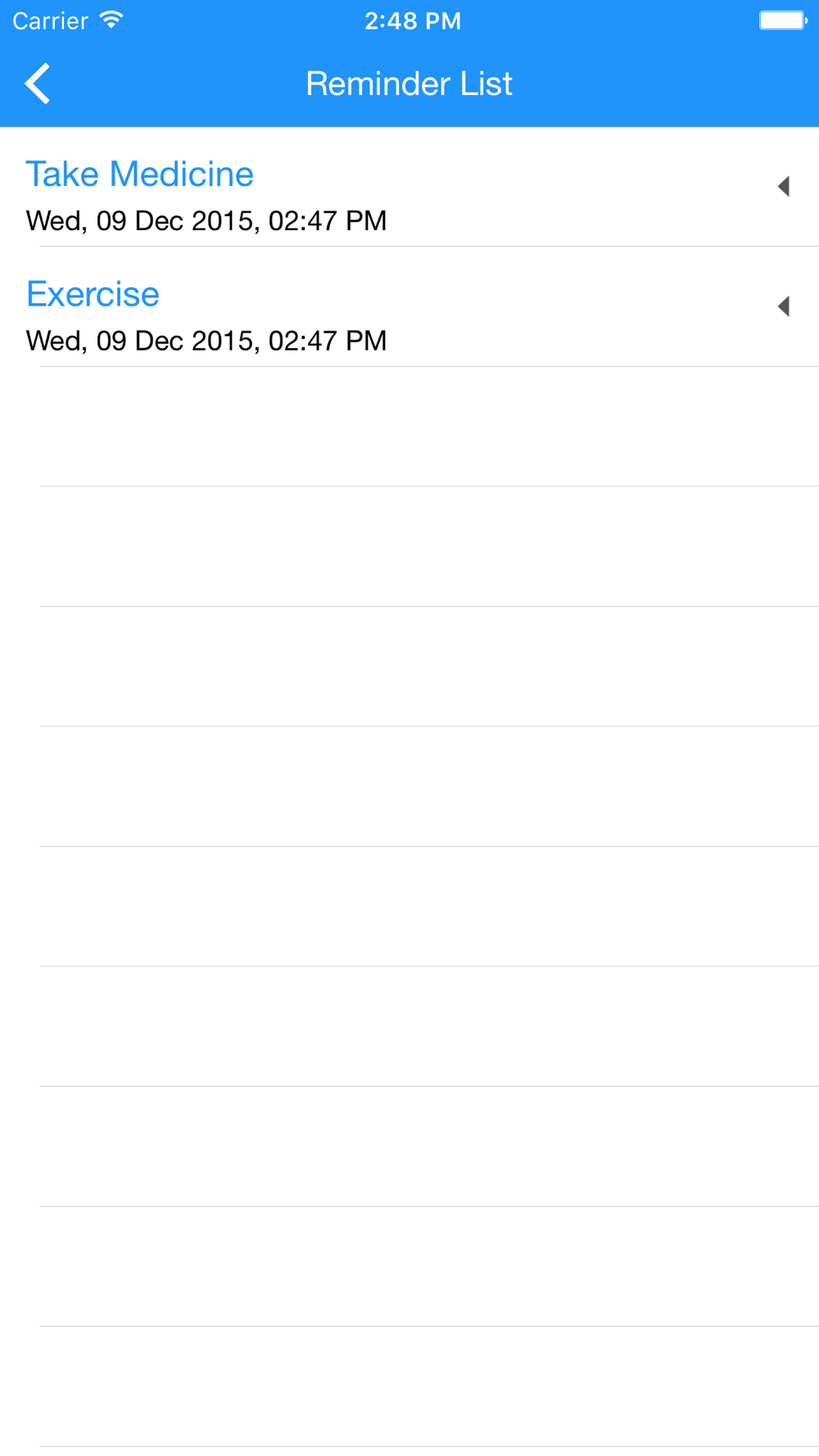Tap the arrow beside Exercise
819x1456 pixels.
click(x=784, y=306)
